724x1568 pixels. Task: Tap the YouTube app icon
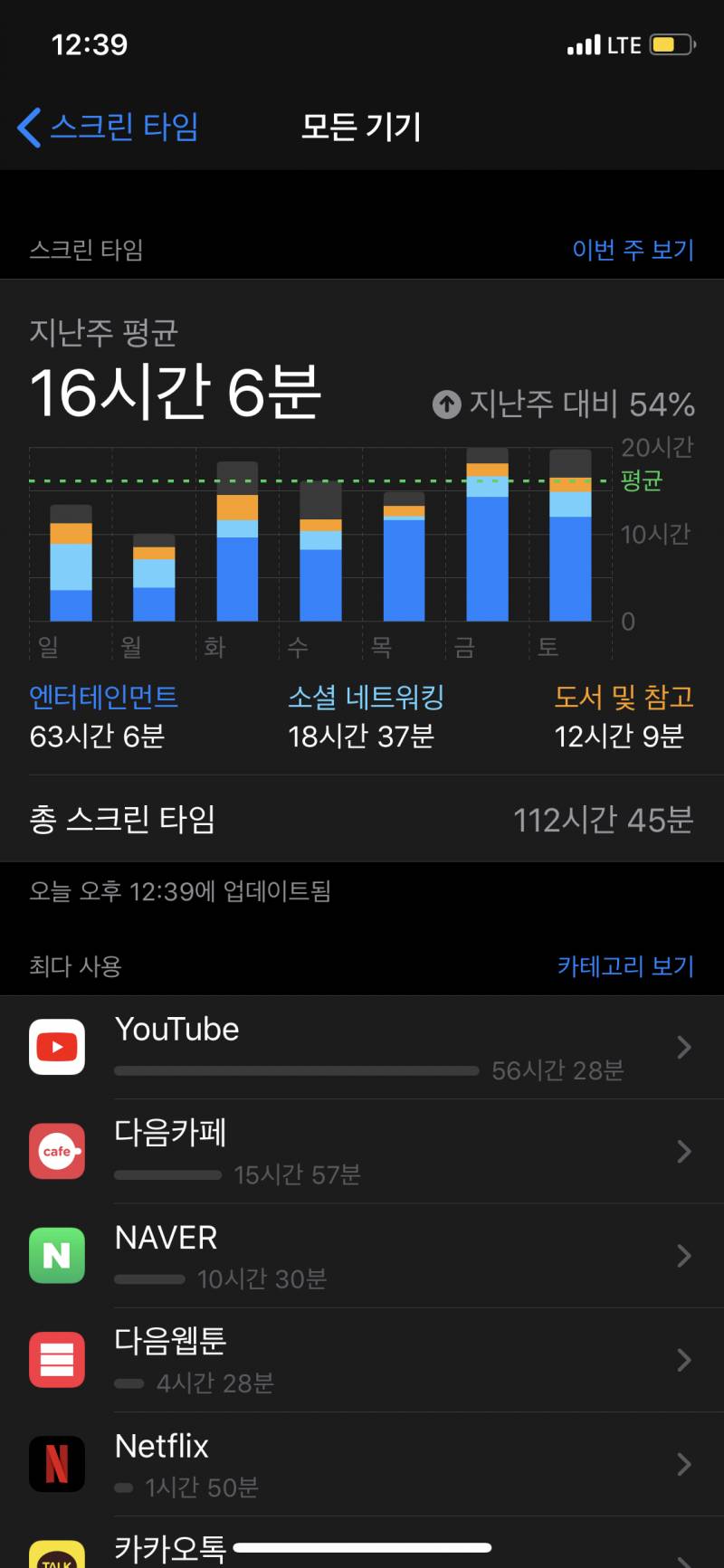pyautogui.click(x=56, y=1047)
